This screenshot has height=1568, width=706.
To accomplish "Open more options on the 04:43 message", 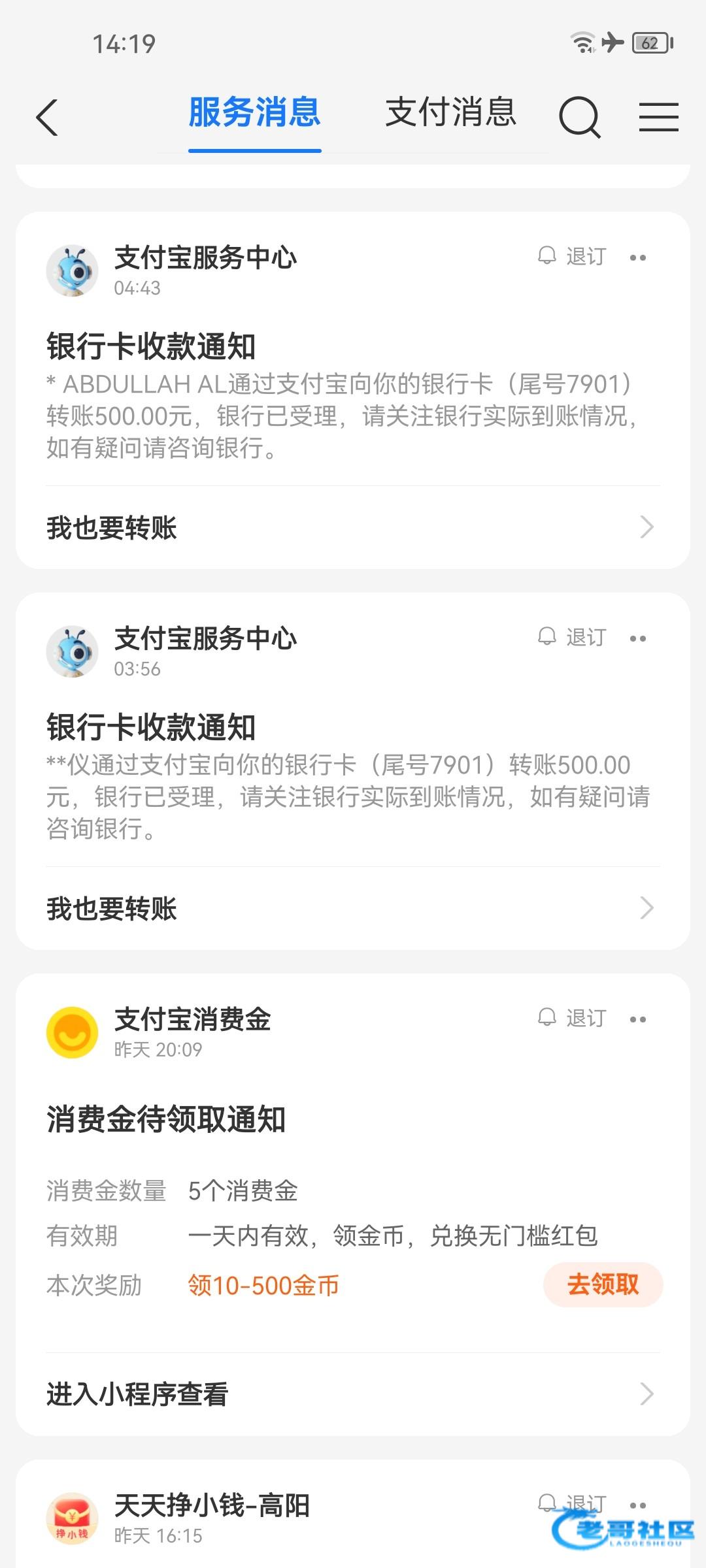I will [638, 257].
